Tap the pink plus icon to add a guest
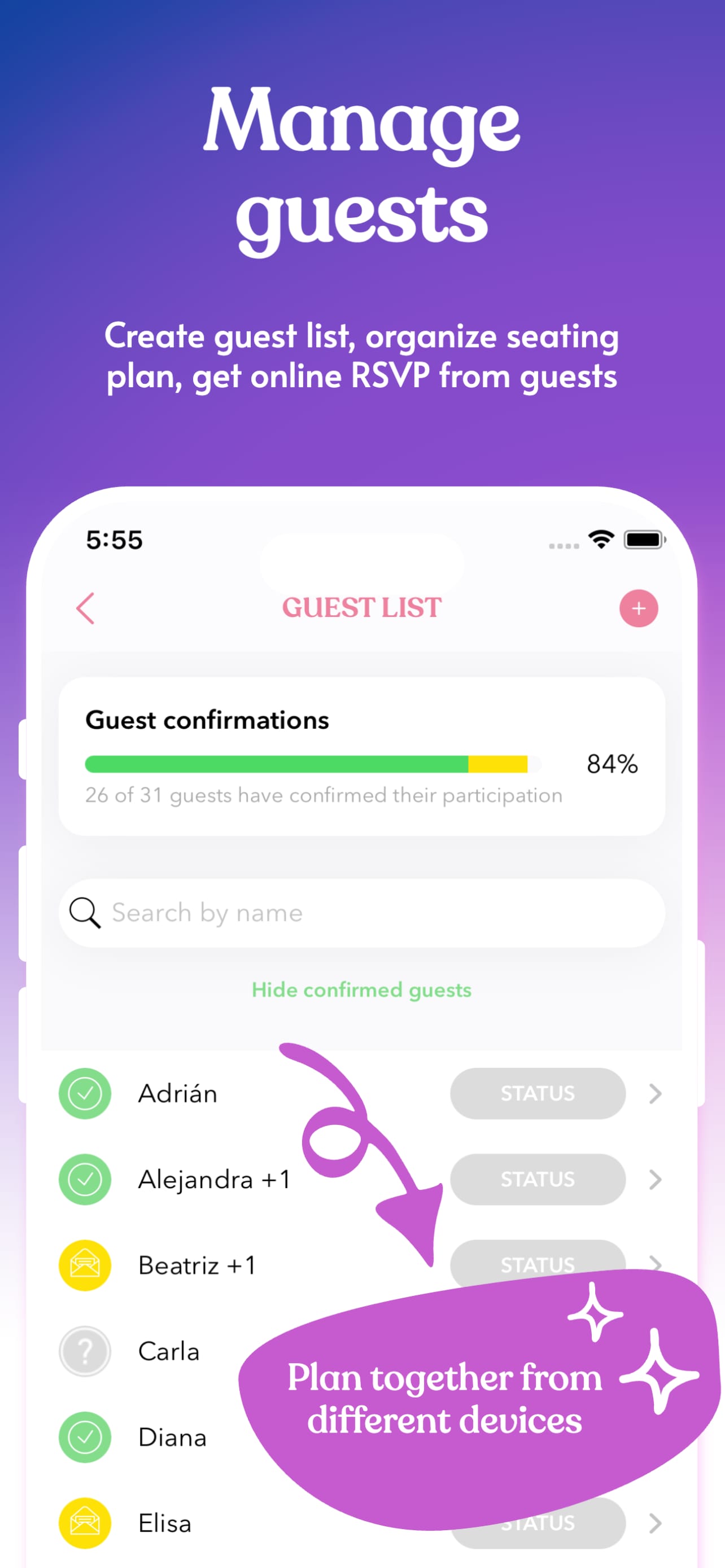 [x=638, y=607]
